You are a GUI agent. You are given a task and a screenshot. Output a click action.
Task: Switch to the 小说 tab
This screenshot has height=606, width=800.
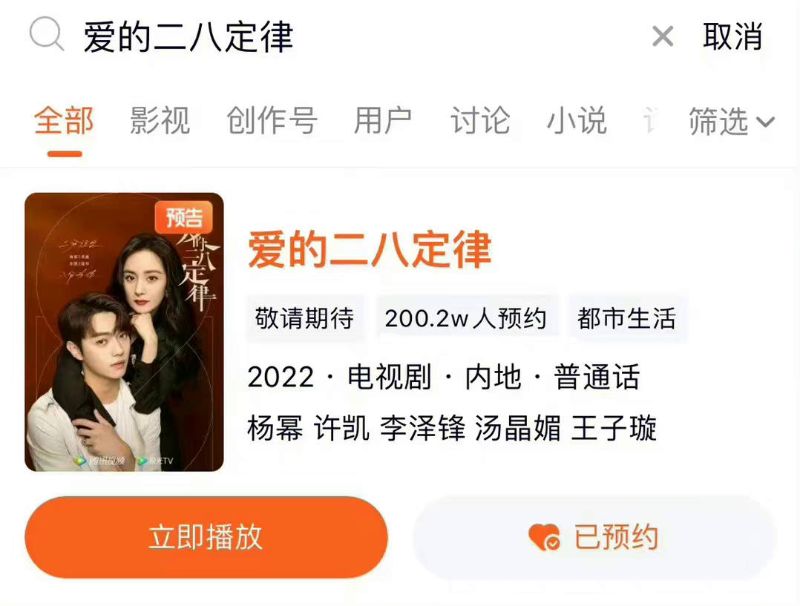[576, 122]
